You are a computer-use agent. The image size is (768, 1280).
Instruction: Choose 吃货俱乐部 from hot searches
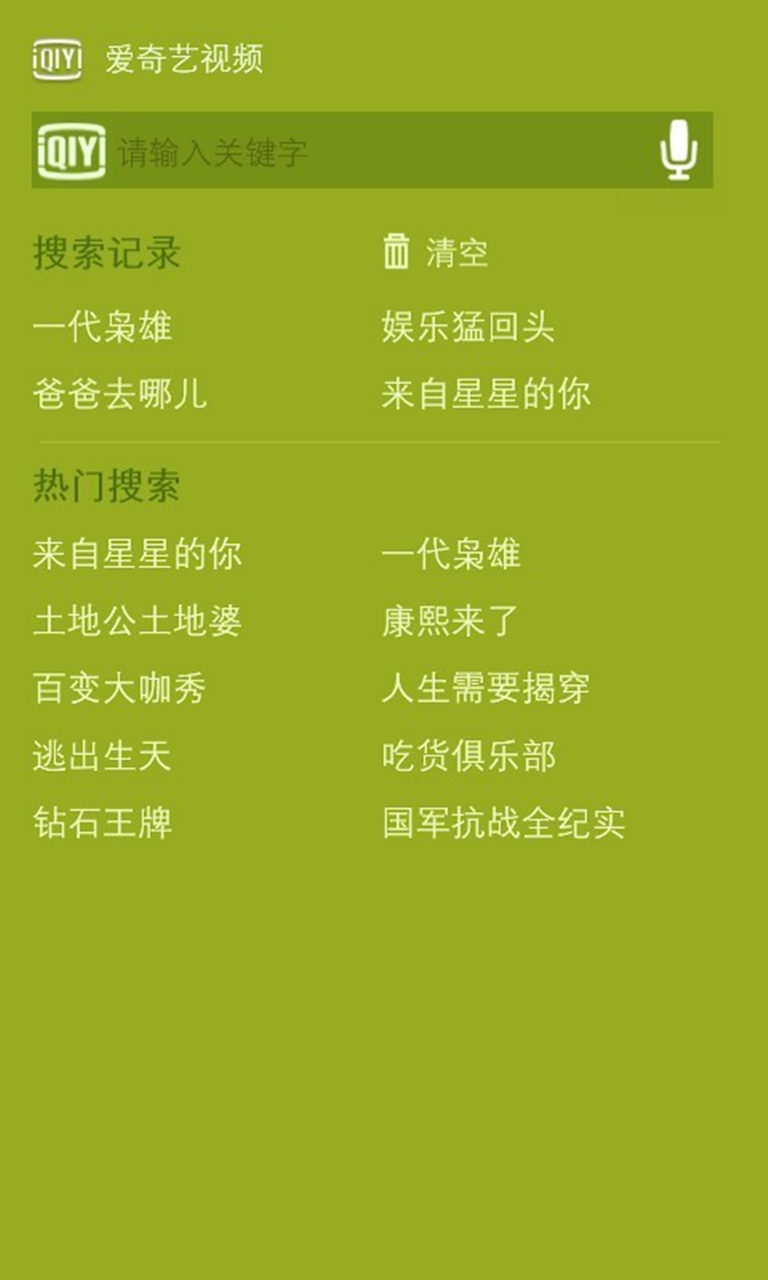[468, 755]
